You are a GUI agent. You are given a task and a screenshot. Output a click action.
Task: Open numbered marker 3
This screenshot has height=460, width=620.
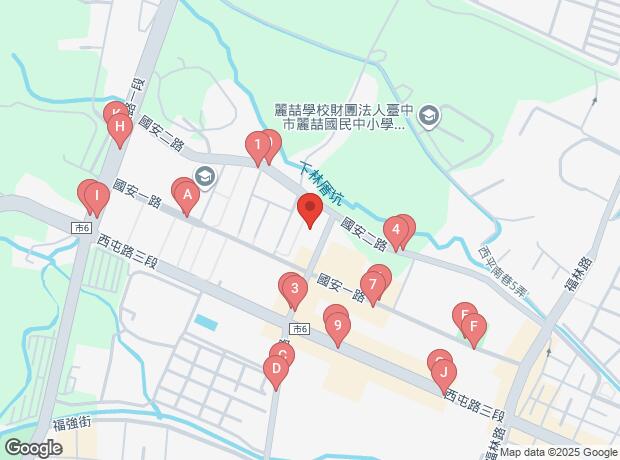click(293, 291)
